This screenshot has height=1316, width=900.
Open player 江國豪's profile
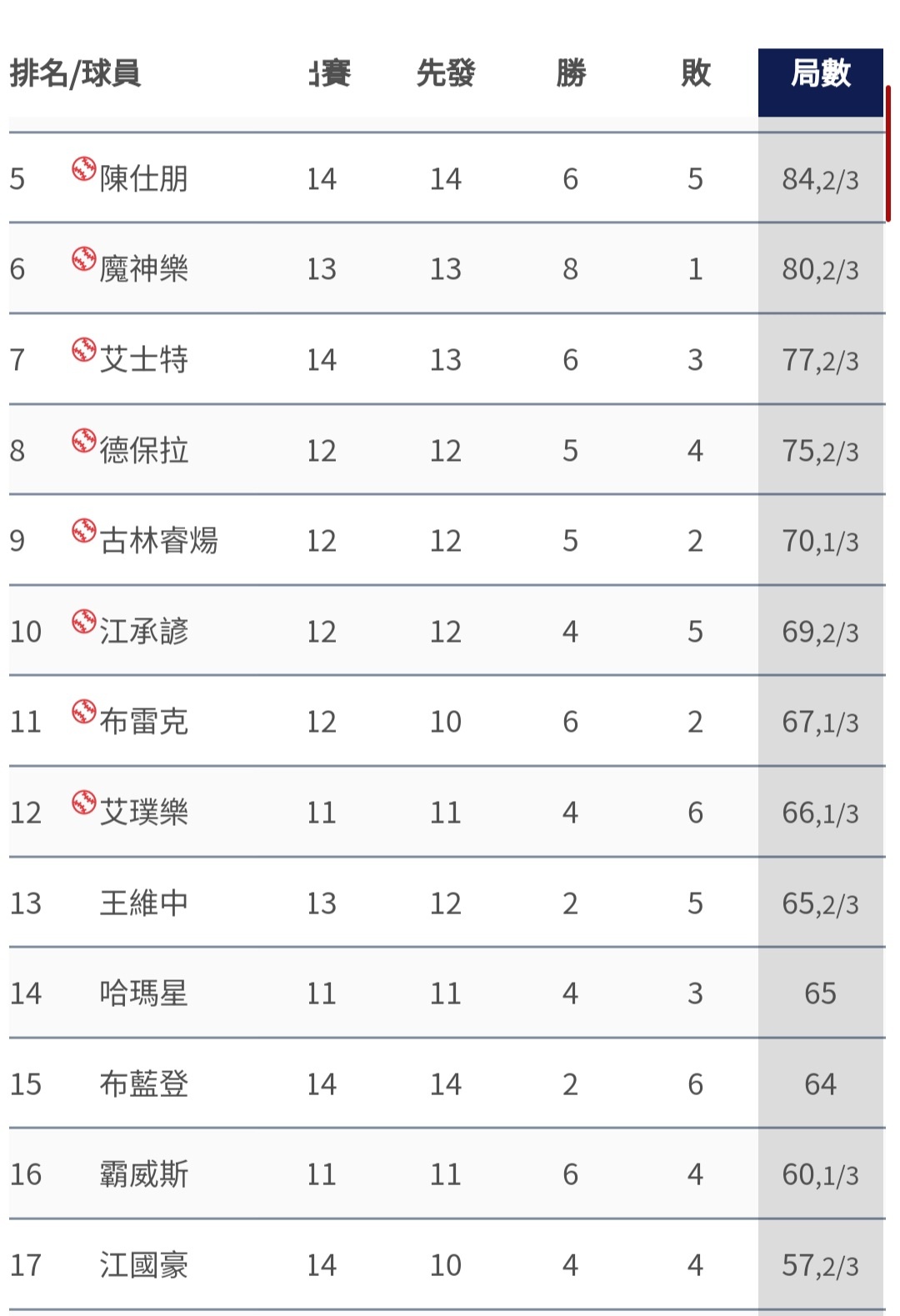pyautogui.click(x=143, y=1265)
